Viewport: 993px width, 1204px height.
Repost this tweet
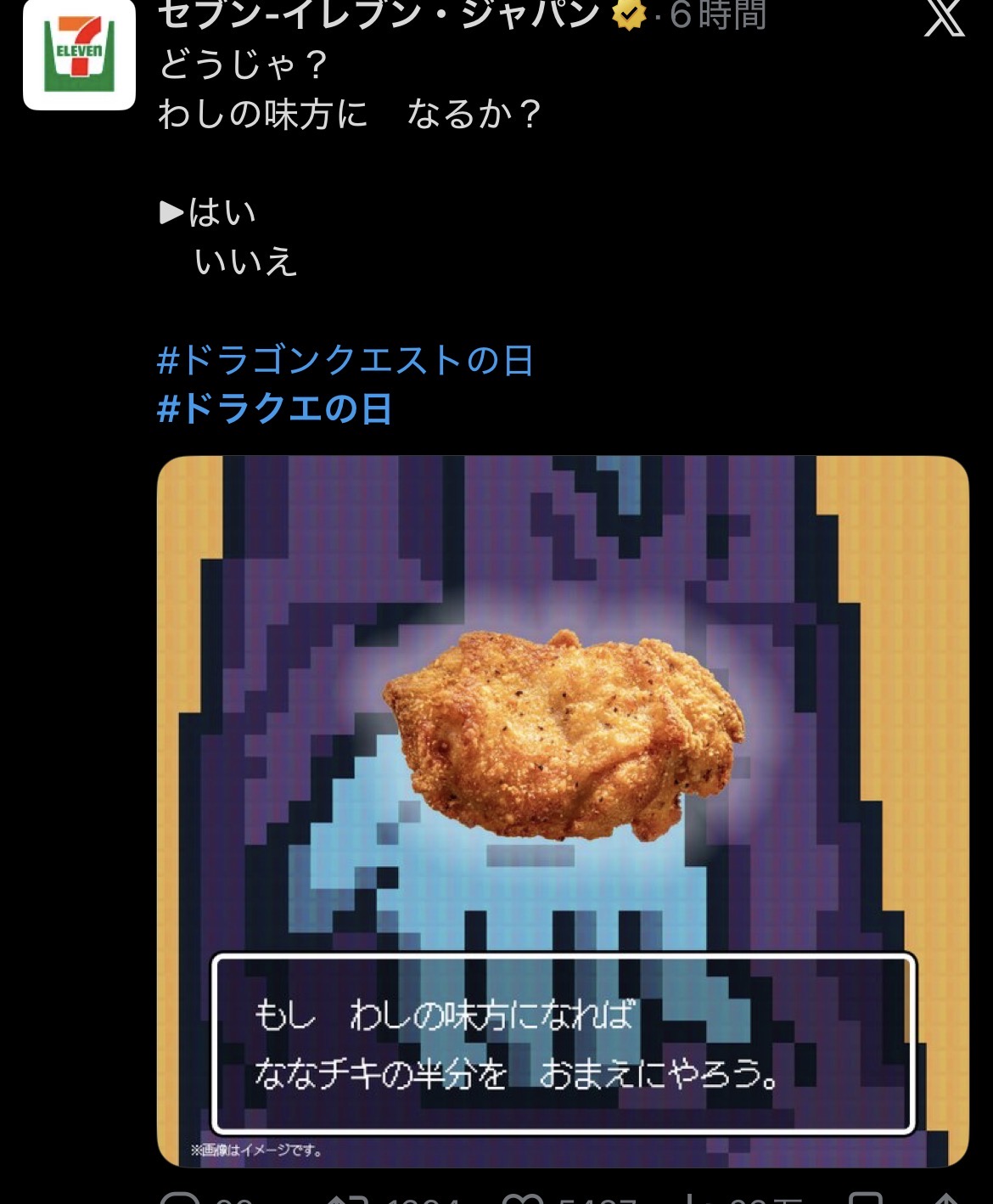(348, 1198)
